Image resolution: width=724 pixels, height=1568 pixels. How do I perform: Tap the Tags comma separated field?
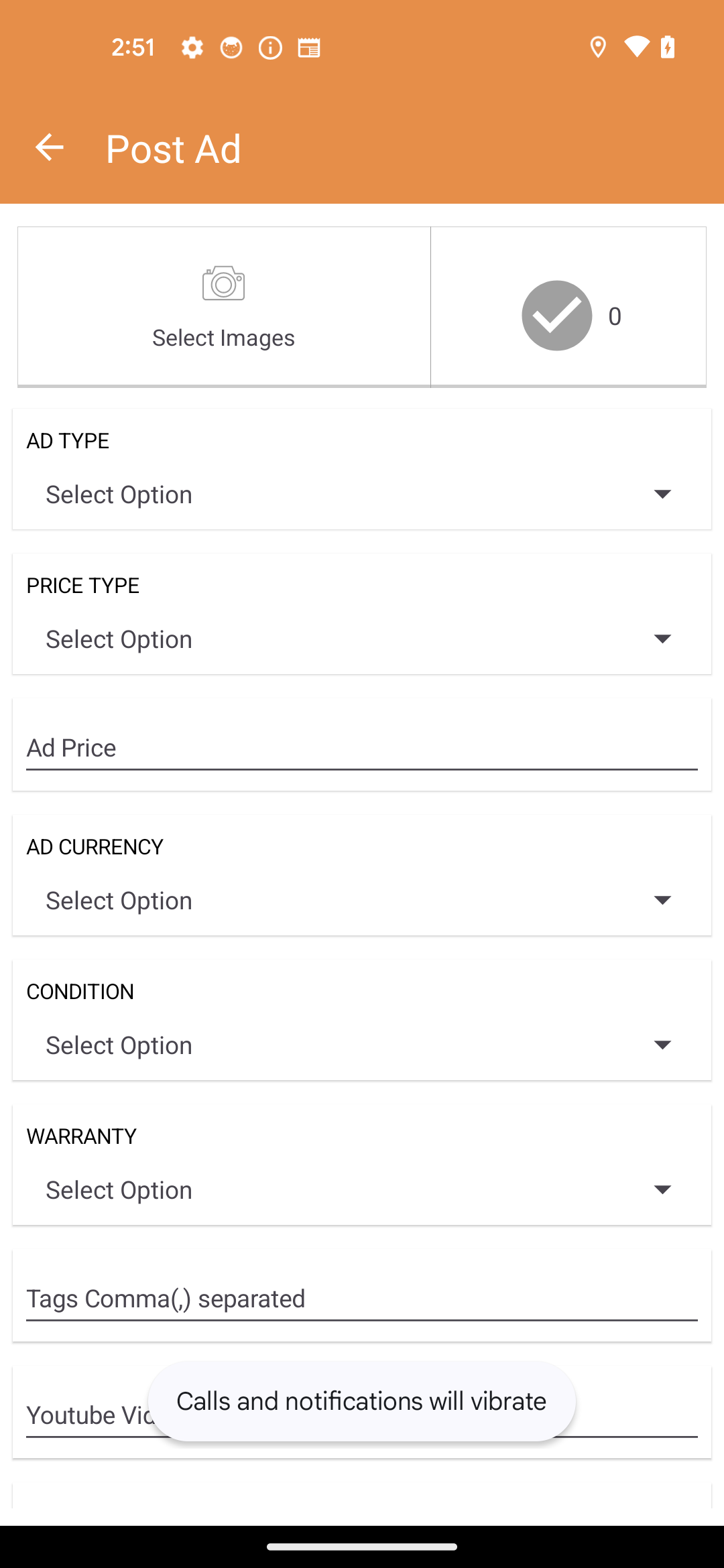[362, 1299]
